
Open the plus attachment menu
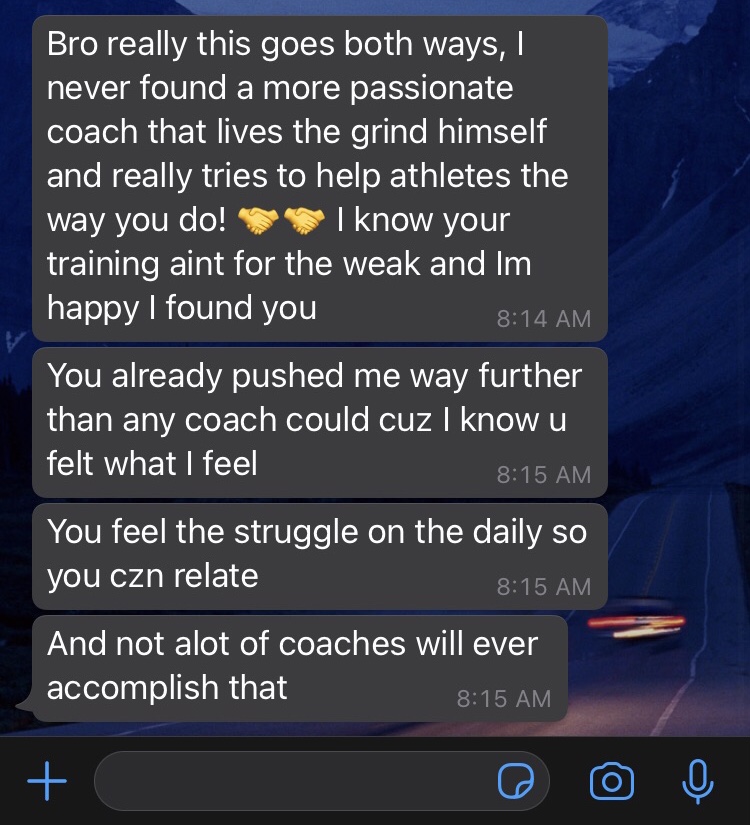point(46,781)
